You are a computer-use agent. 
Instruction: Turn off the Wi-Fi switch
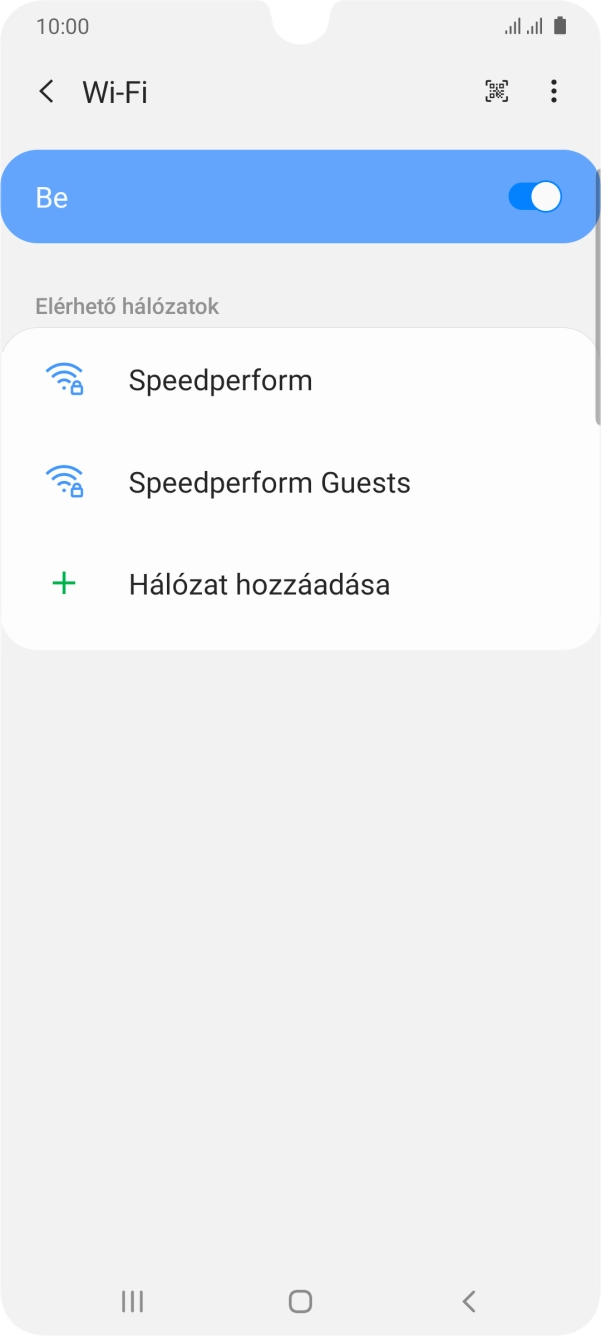click(x=534, y=197)
